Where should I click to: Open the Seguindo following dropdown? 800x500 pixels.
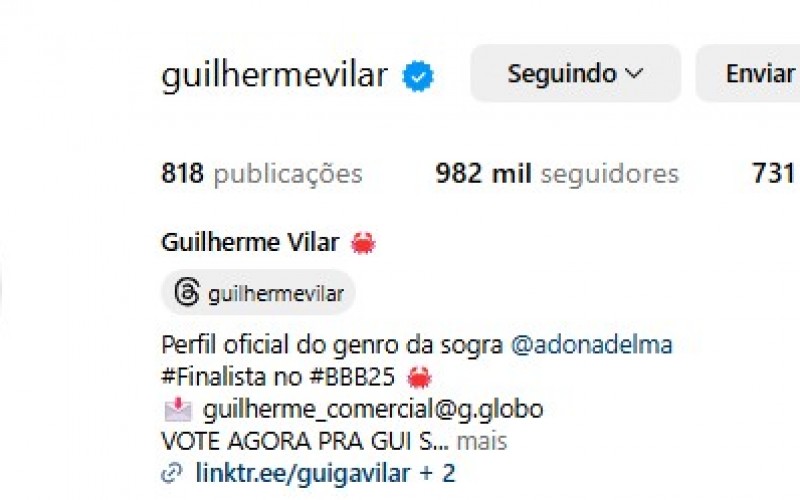(575, 74)
